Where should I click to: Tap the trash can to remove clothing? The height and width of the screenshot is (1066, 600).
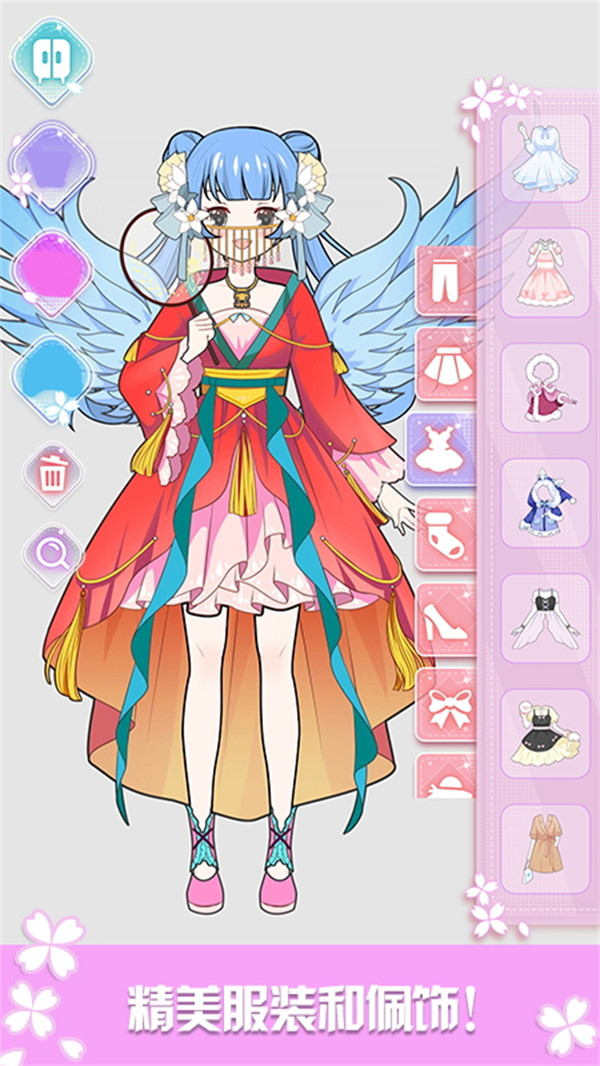(x=53, y=475)
